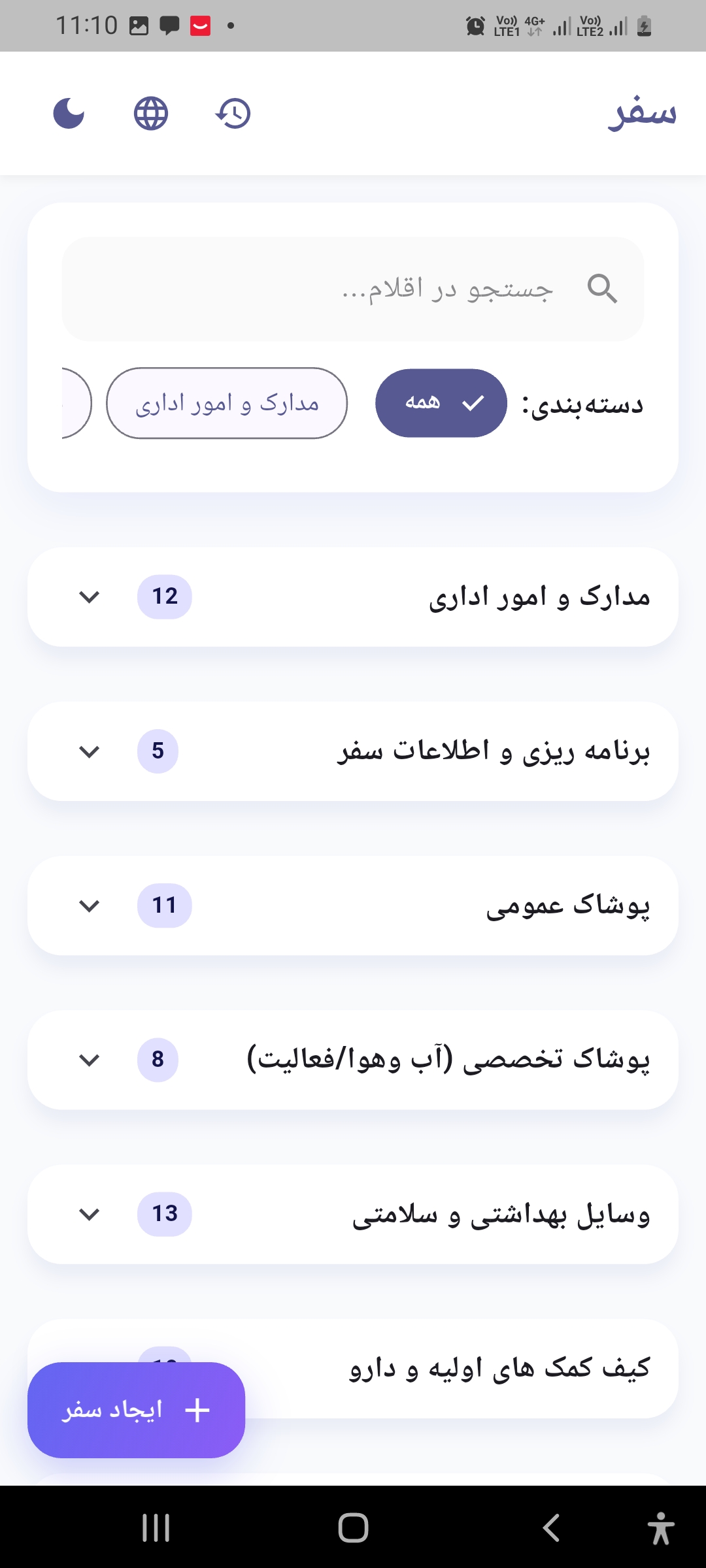Click the history/reset clock icon
The width and height of the screenshot is (706, 1568).
(x=233, y=113)
